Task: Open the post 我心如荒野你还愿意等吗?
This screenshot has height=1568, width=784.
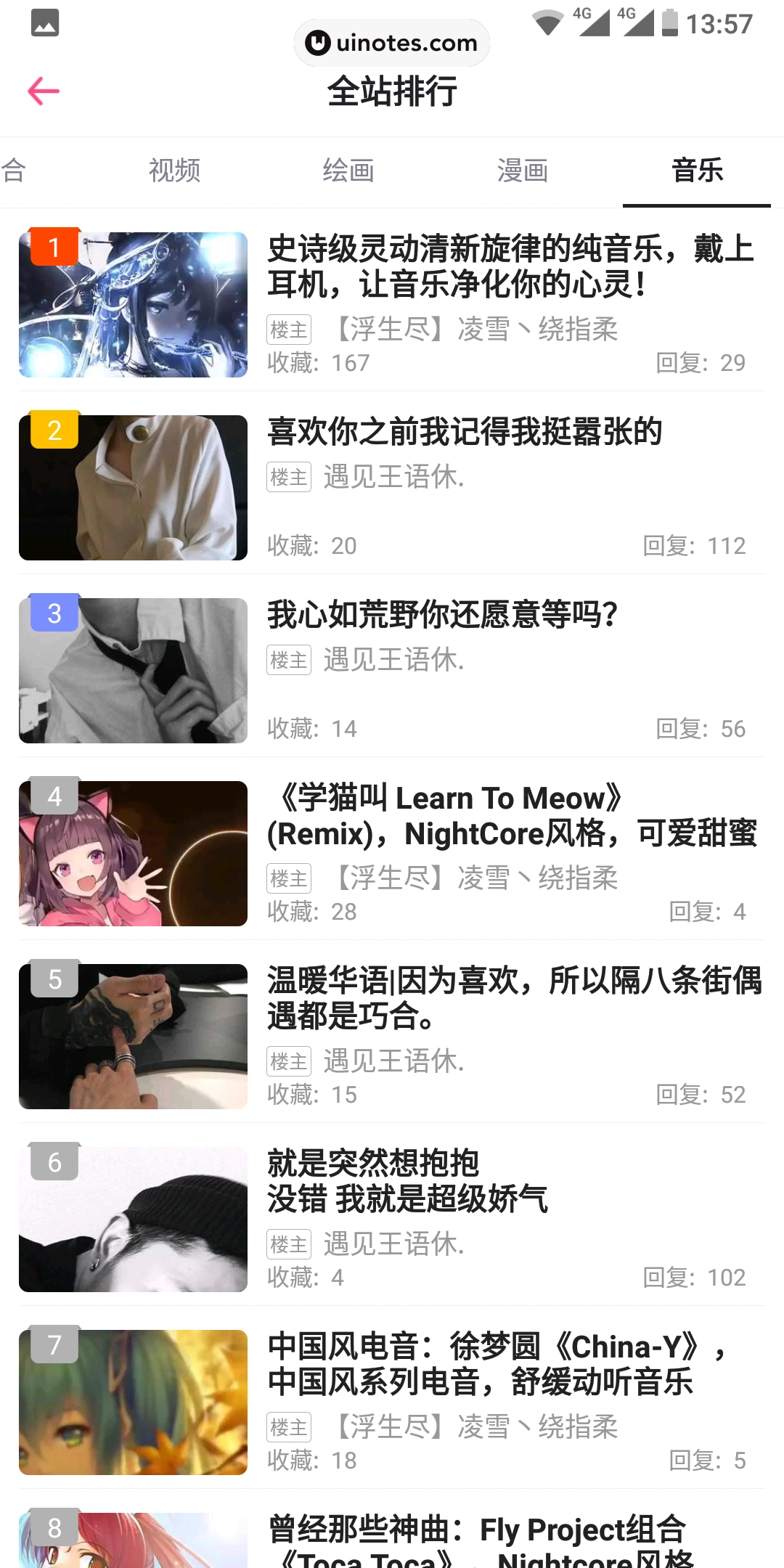Action: [x=441, y=615]
